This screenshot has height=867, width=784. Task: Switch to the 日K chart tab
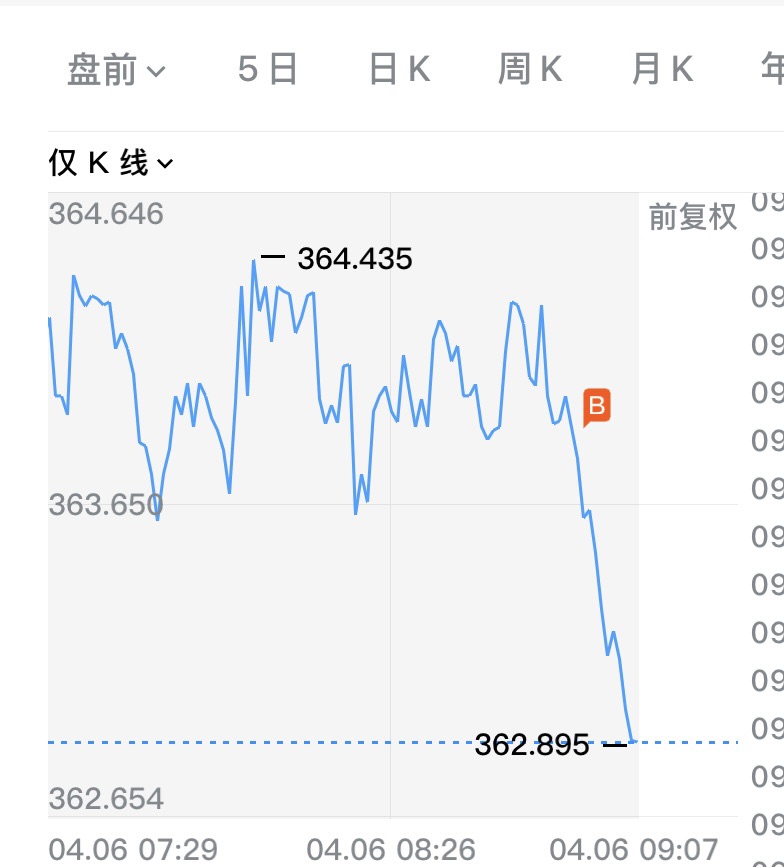click(x=399, y=70)
